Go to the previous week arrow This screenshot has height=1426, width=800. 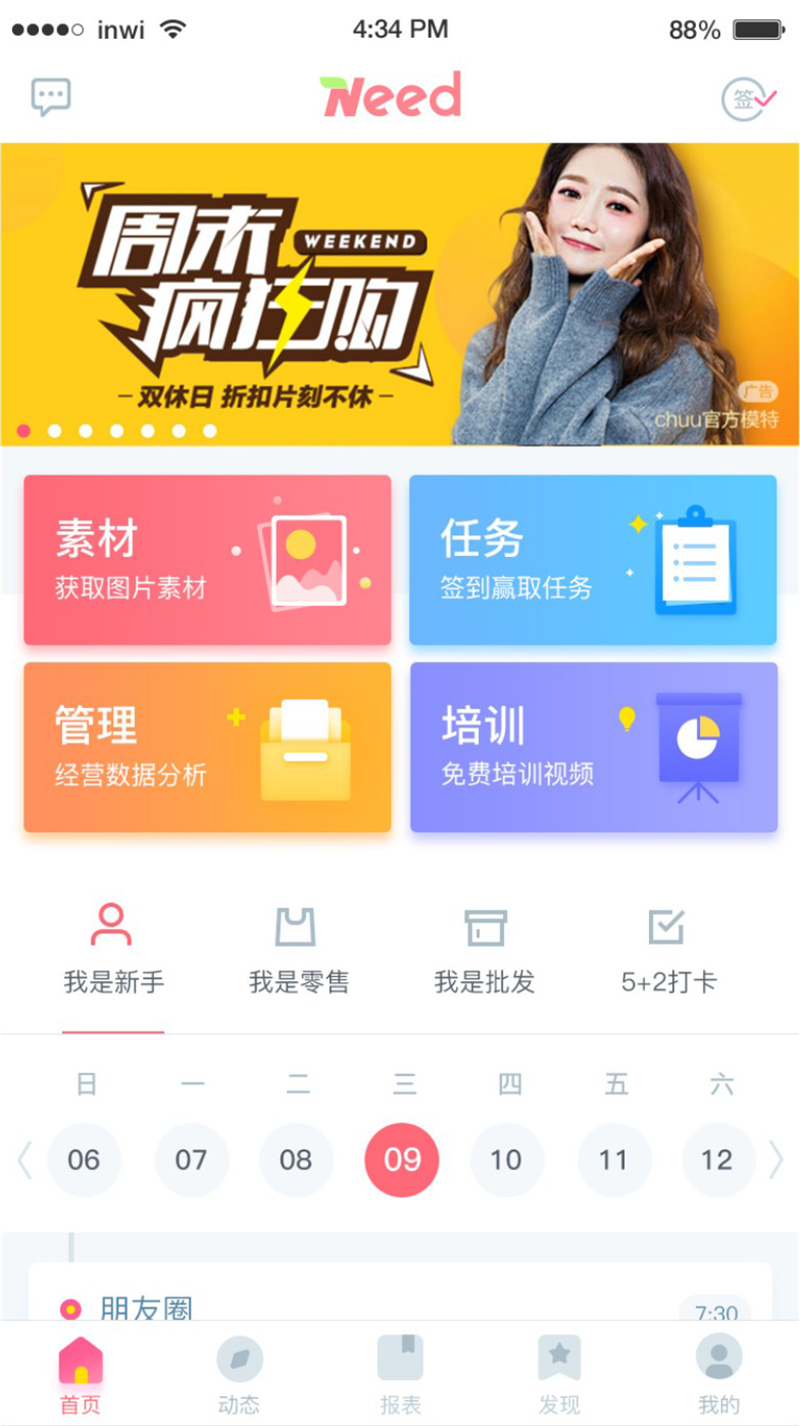(x=25, y=1160)
